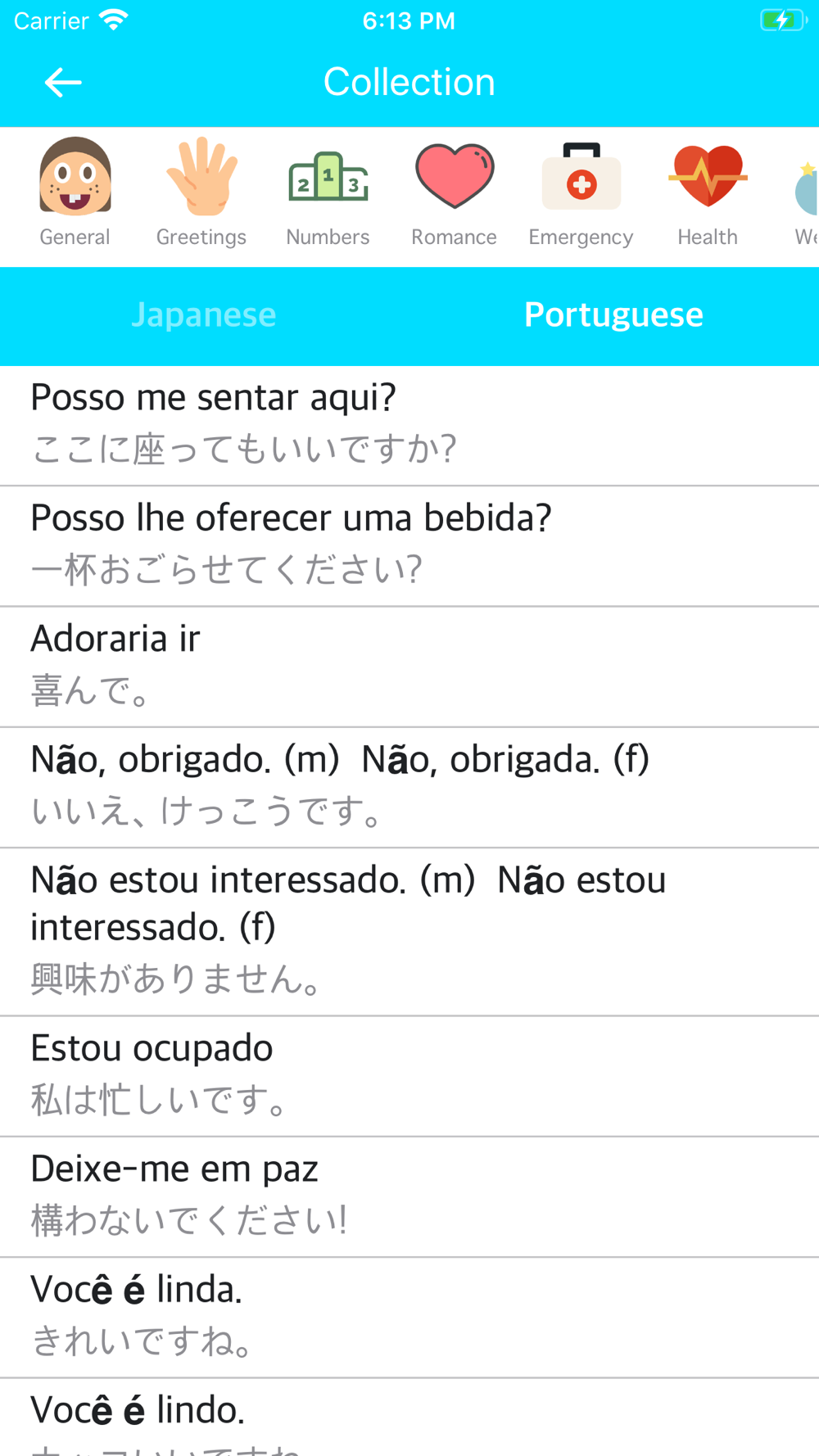819x1456 pixels.
Task: Open the Emergency category
Action: pyautogui.click(x=581, y=193)
